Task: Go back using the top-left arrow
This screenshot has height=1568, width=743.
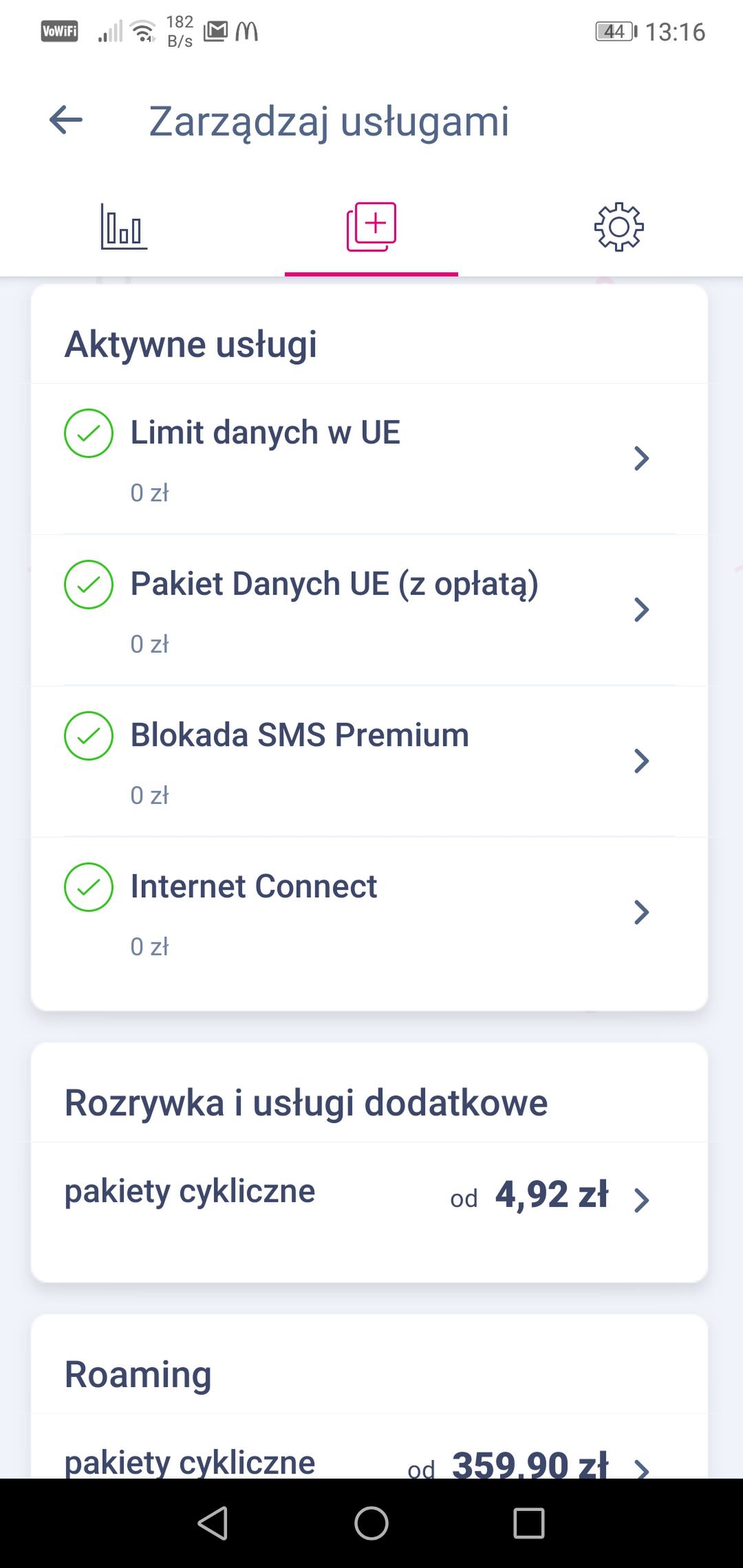Action: (66, 120)
